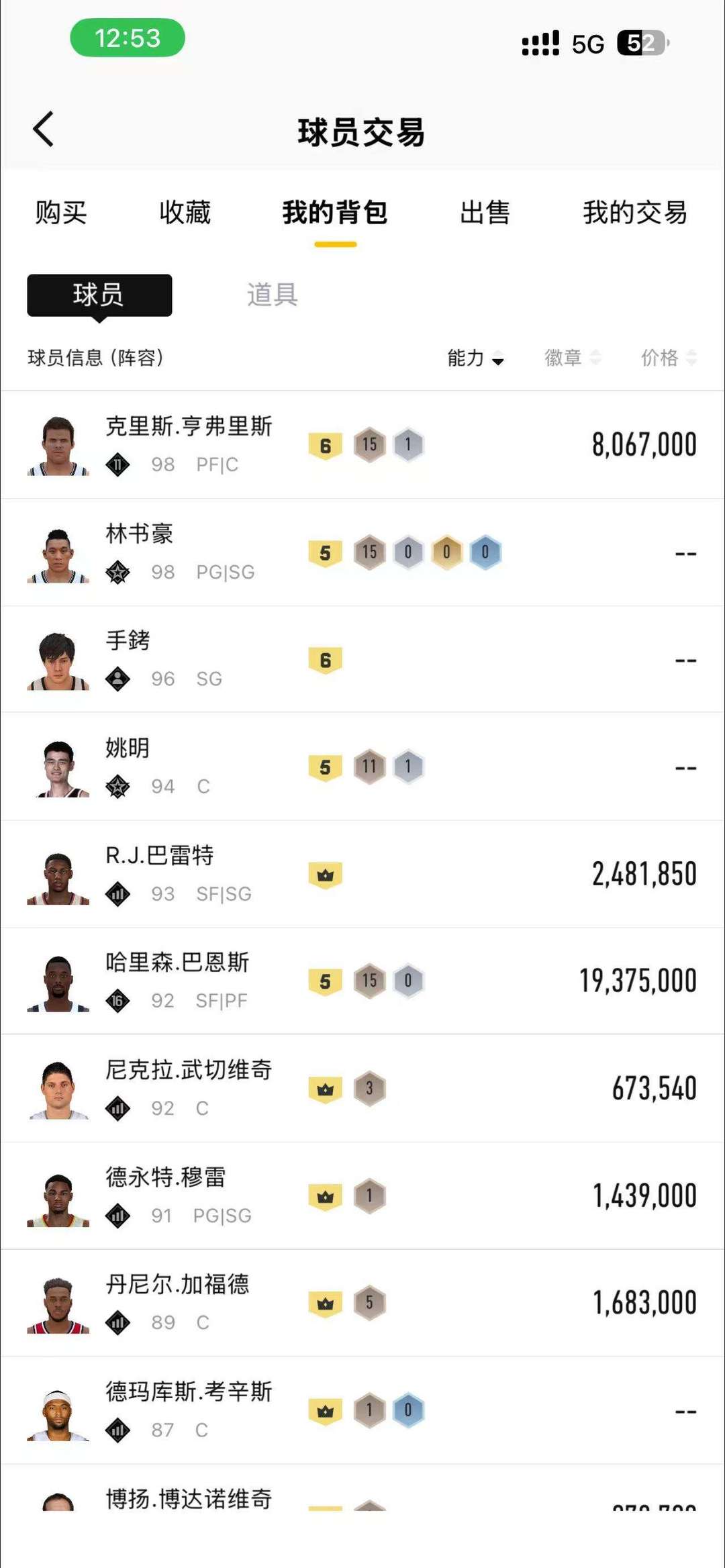
Task: Select the 球员 sub-tab
Action: (99, 295)
